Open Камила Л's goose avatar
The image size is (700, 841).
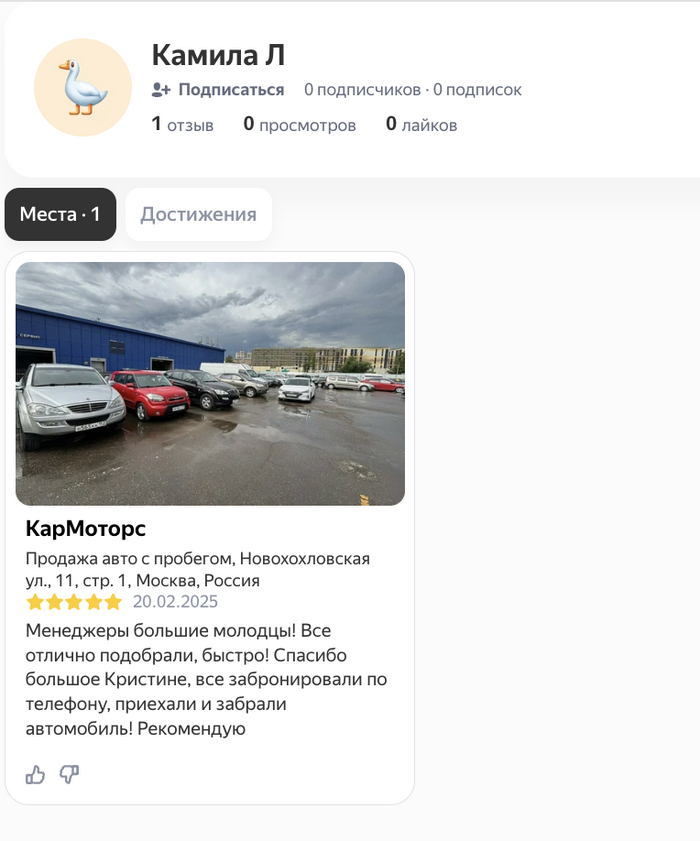[x=83, y=88]
